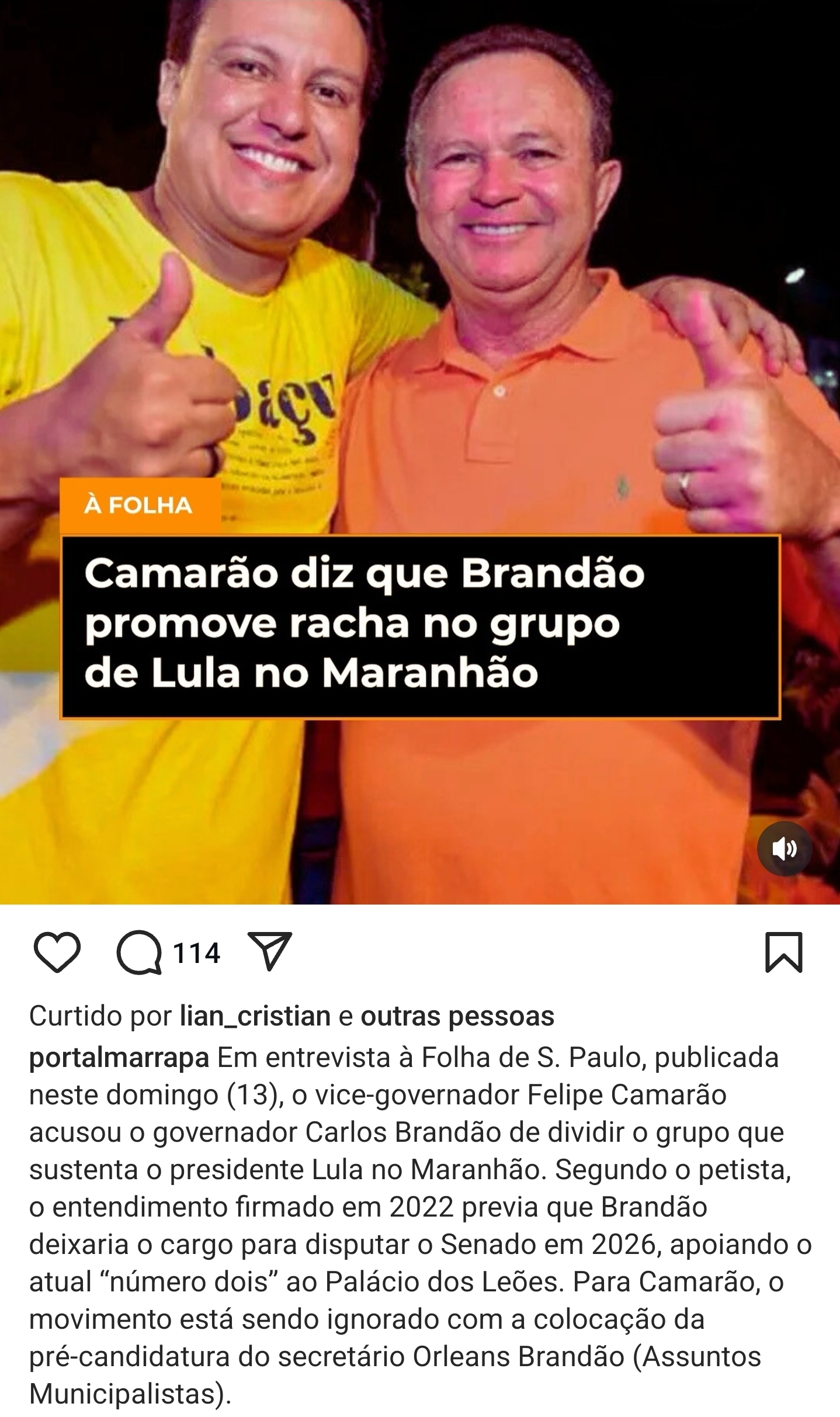Open the comments on this post

click(139, 953)
